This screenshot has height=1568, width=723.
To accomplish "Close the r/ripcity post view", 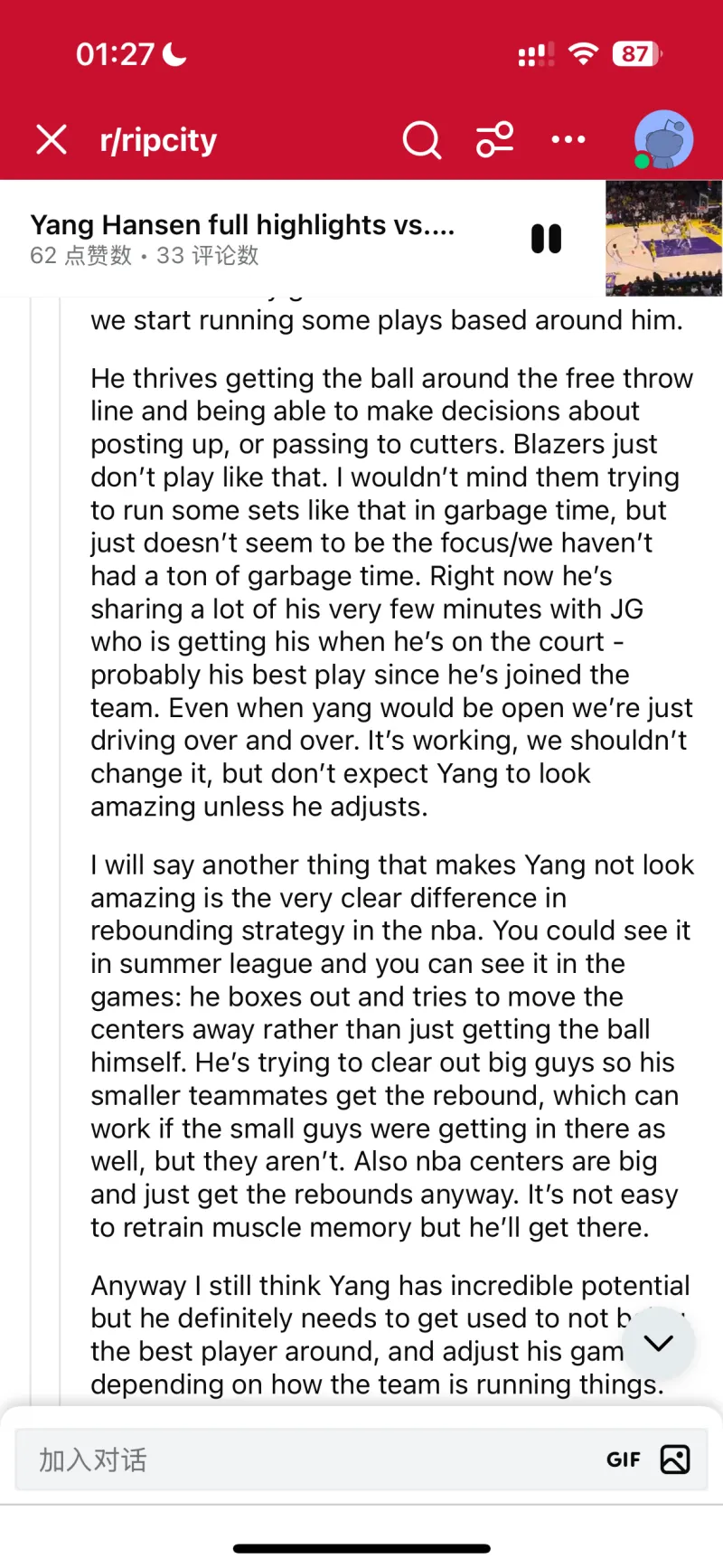I will click(52, 140).
